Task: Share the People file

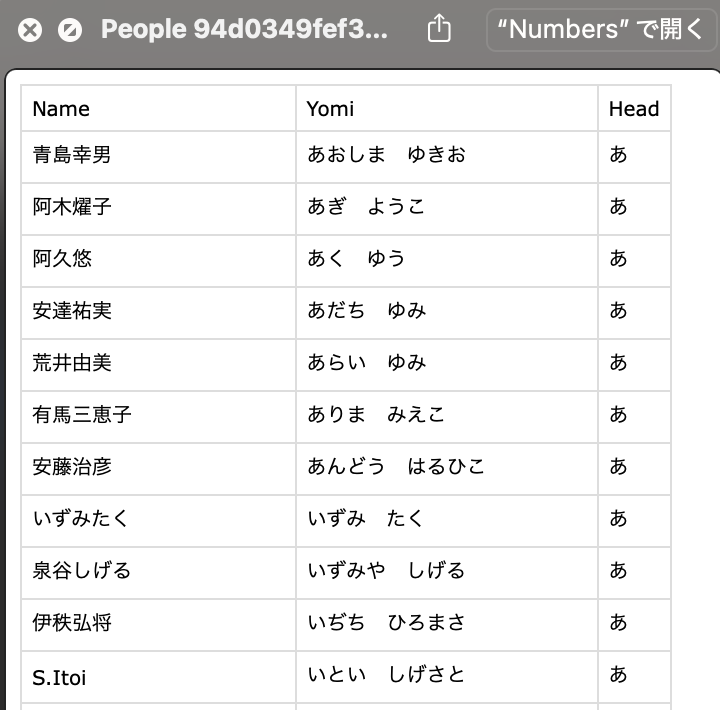Action: click(x=439, y=29)
